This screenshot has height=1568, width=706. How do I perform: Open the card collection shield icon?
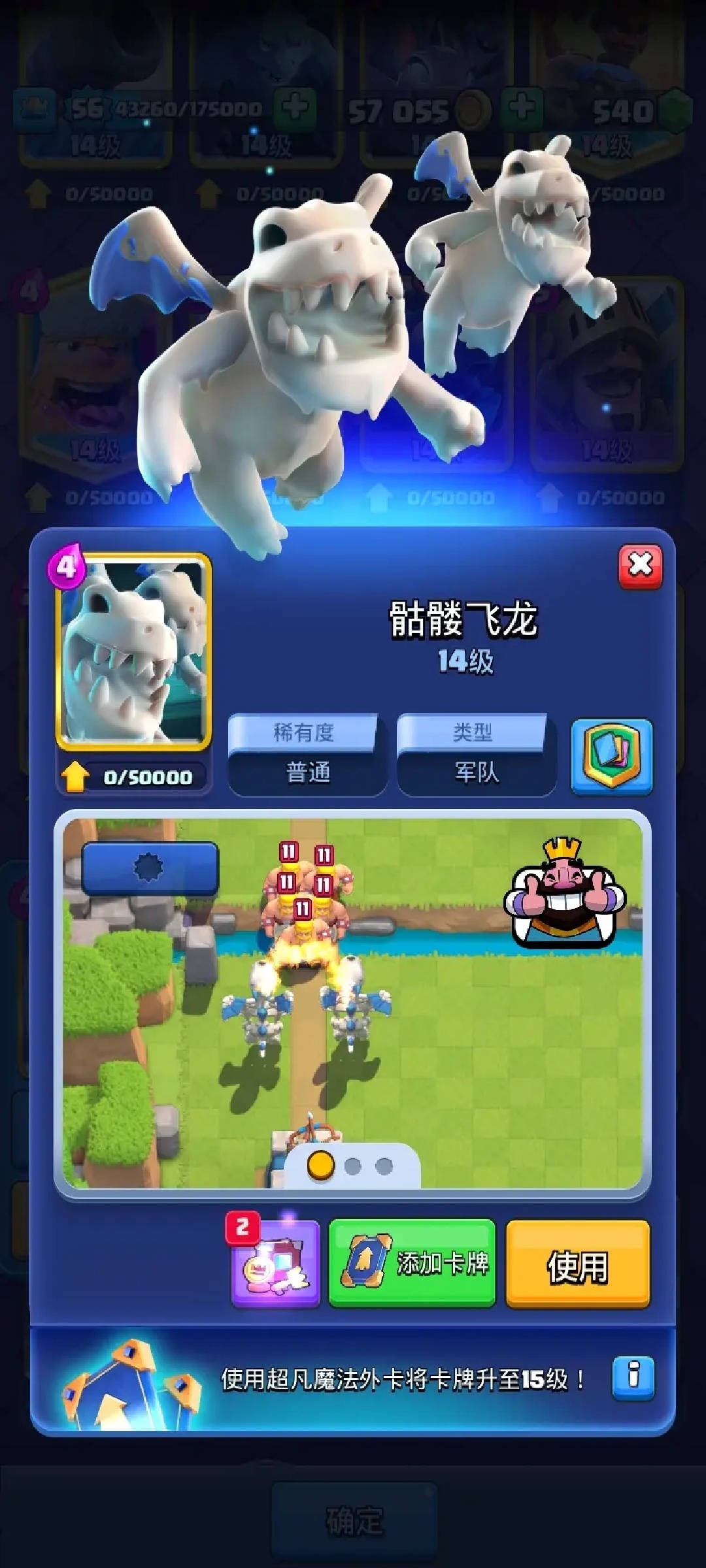pyautogui.click(x=612, y=757)
